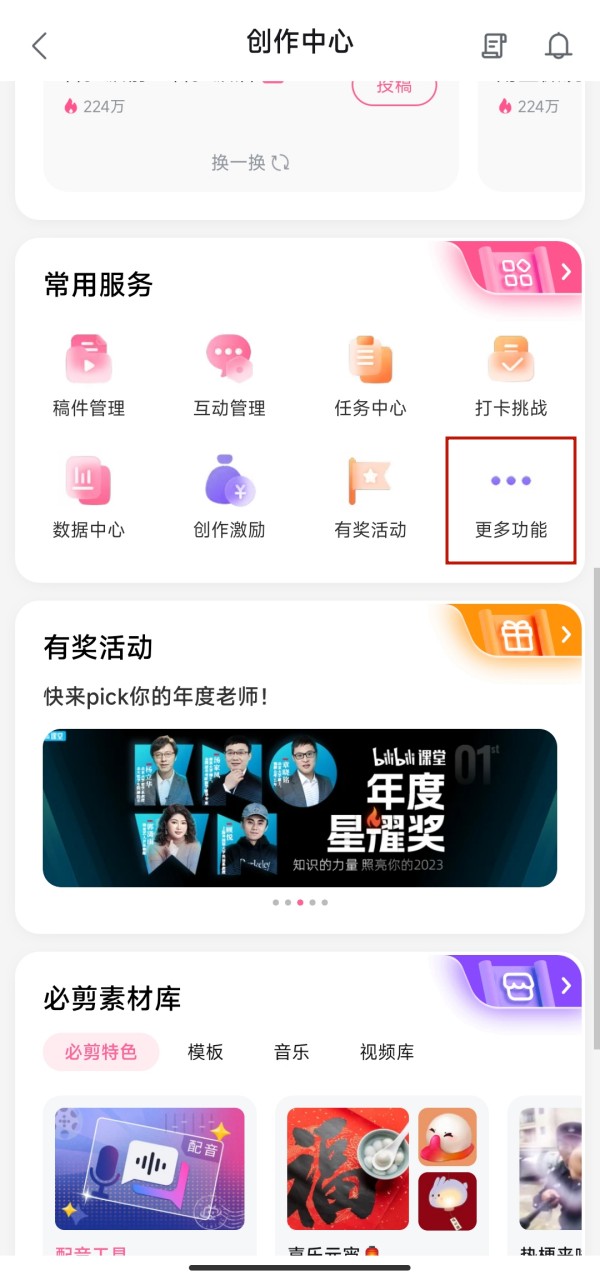This screenshot has height=1280, width=600.
Task: Open the document icon in header
Action: coord(494,45)
